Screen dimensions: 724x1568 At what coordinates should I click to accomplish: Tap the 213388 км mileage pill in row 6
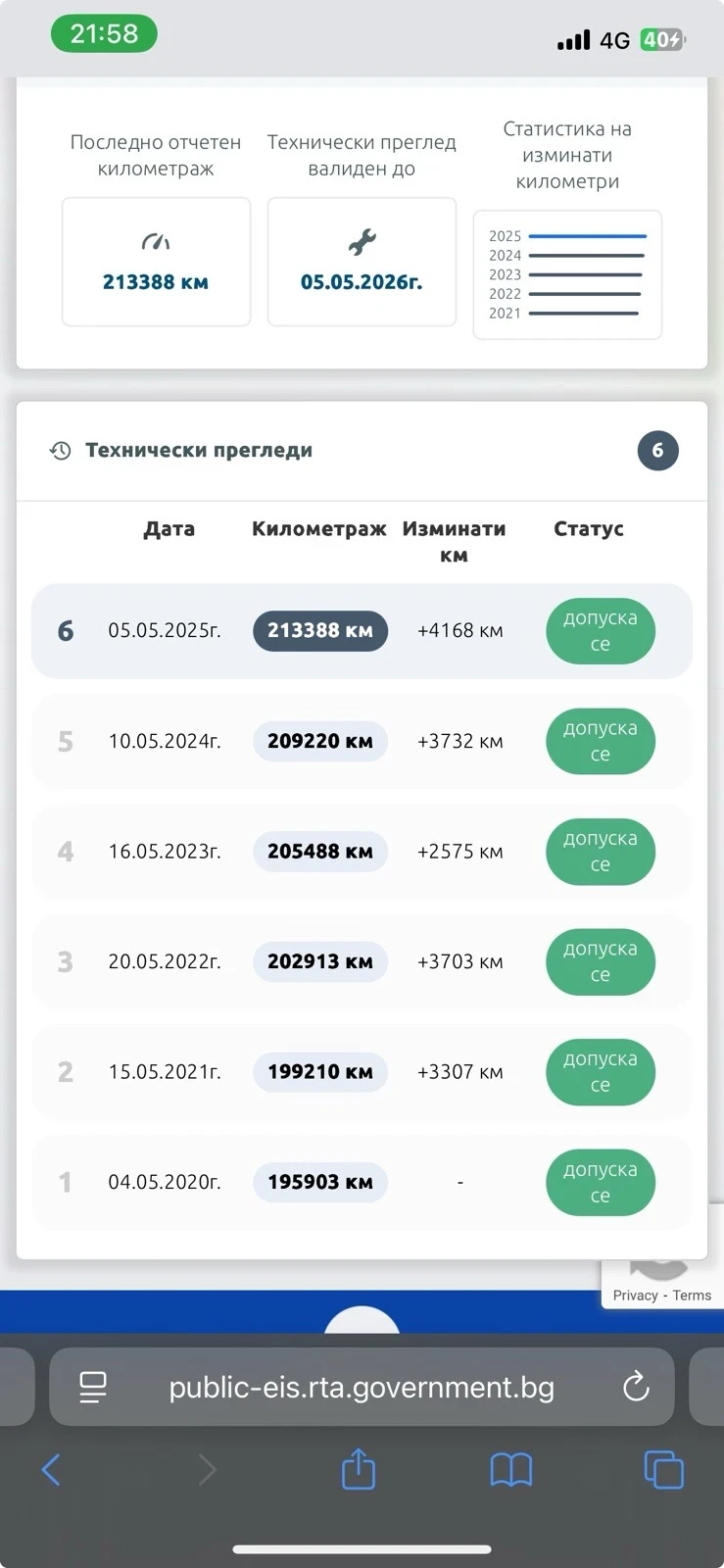point(320,631)
